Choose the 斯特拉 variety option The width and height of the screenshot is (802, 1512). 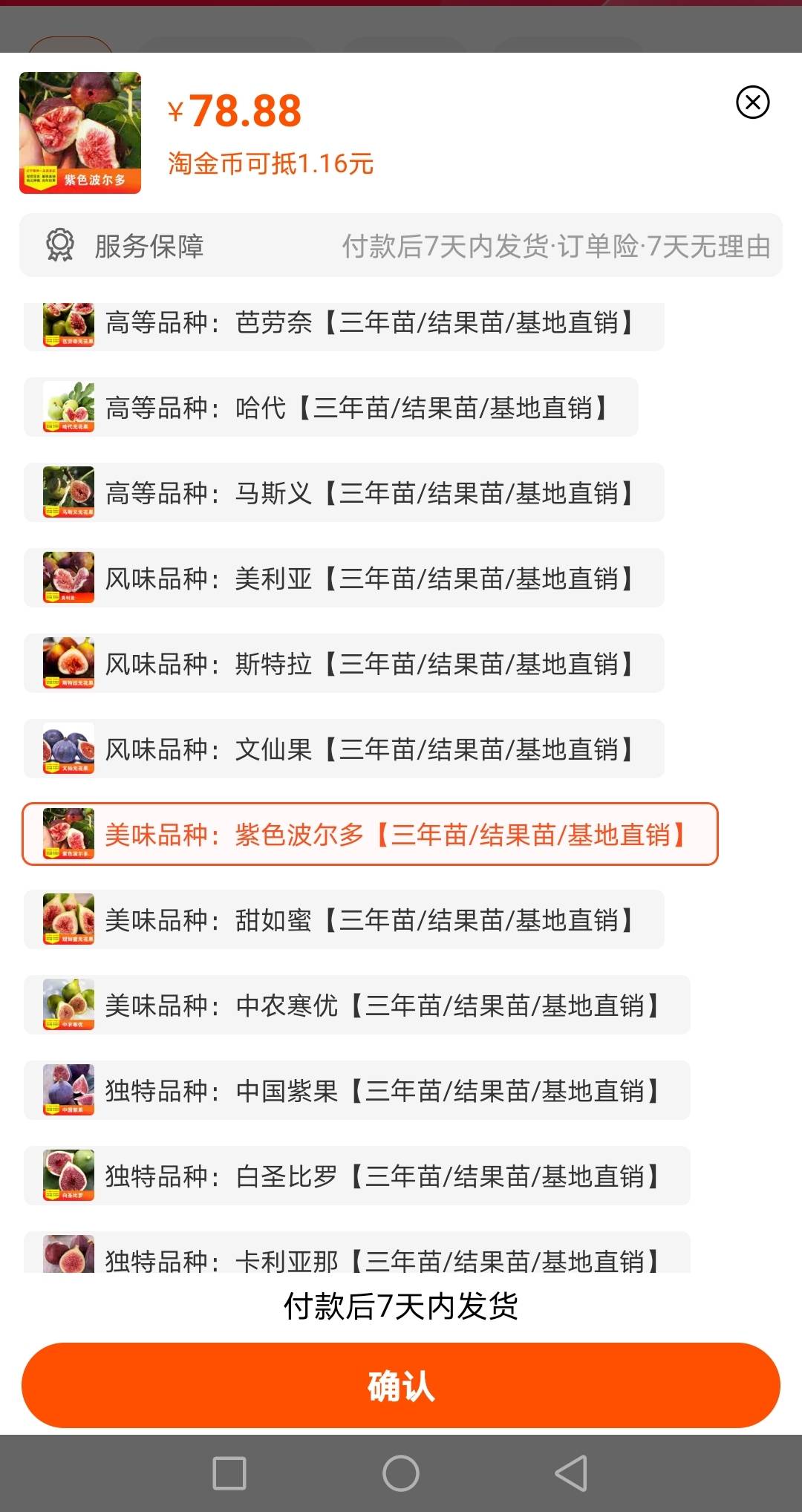(344, 663)
